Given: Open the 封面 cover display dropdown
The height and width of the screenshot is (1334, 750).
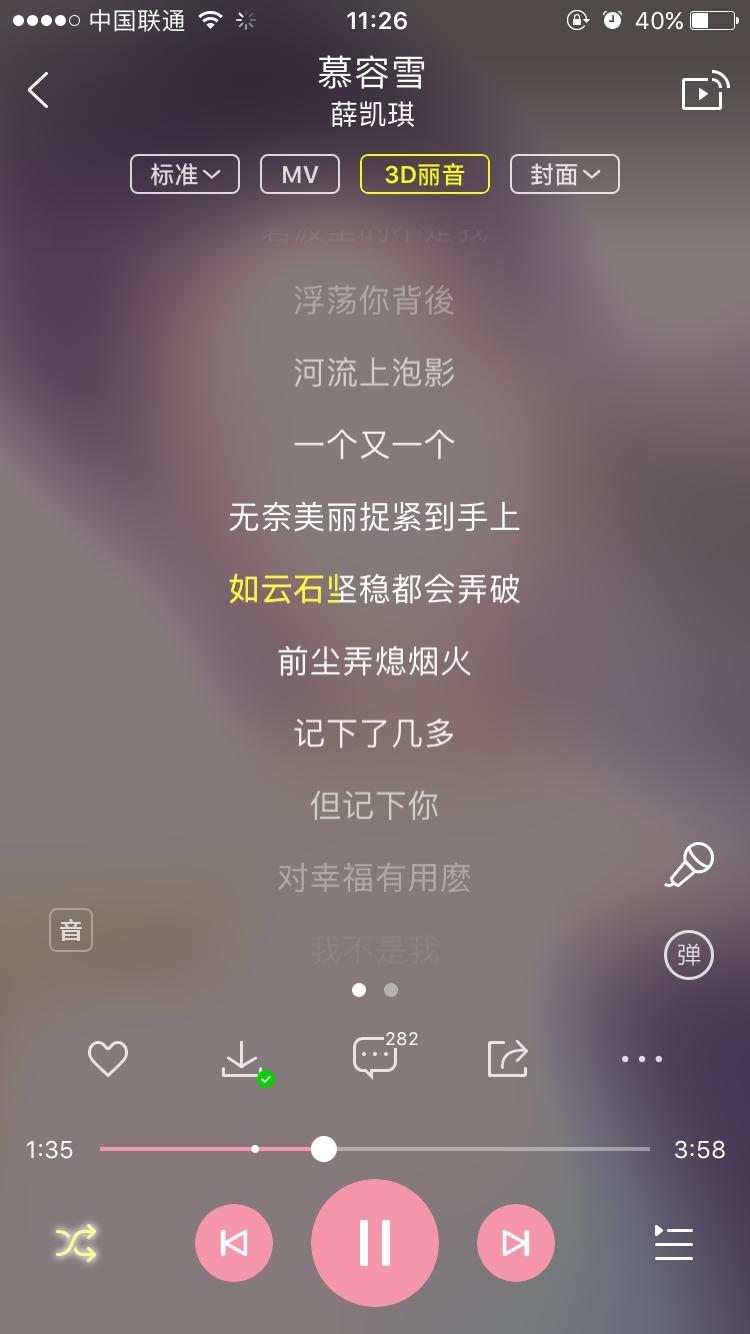Looking at the screenshot, I should pos(564,174).
